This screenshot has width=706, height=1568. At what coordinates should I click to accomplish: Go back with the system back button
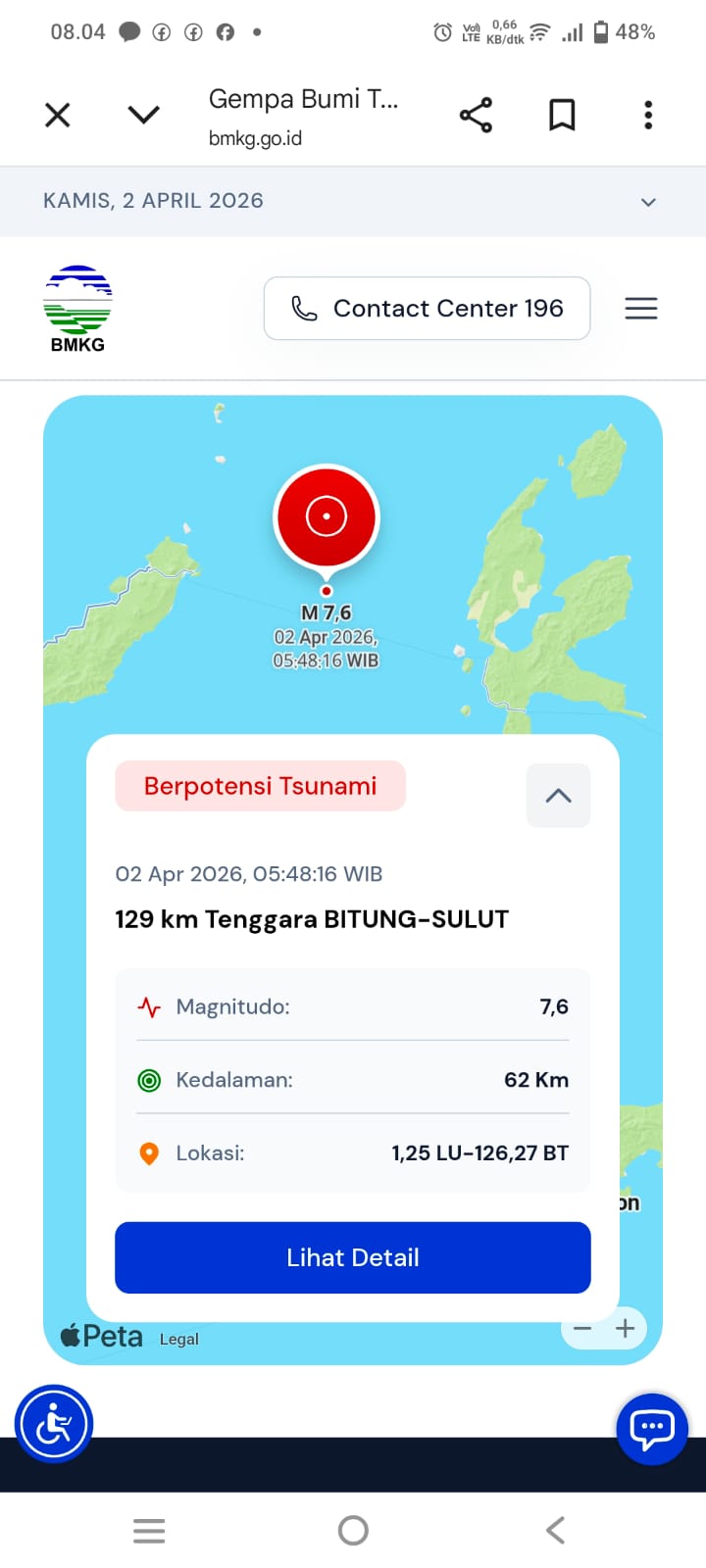pyautogui.click(x=555, y=1530)
